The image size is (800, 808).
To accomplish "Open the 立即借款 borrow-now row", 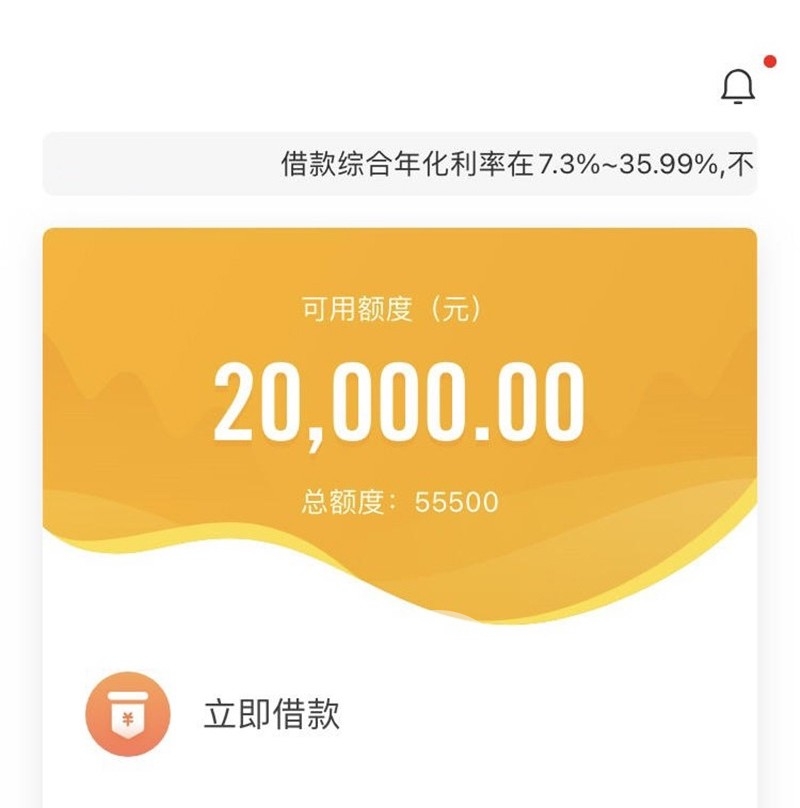I will 272,715.
